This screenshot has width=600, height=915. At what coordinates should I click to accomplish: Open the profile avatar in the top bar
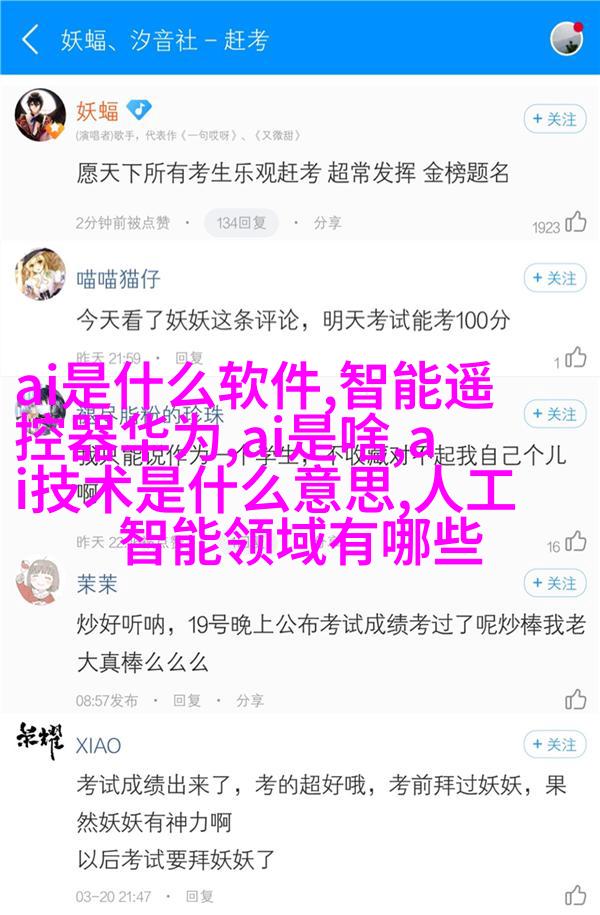coord(566,39)
